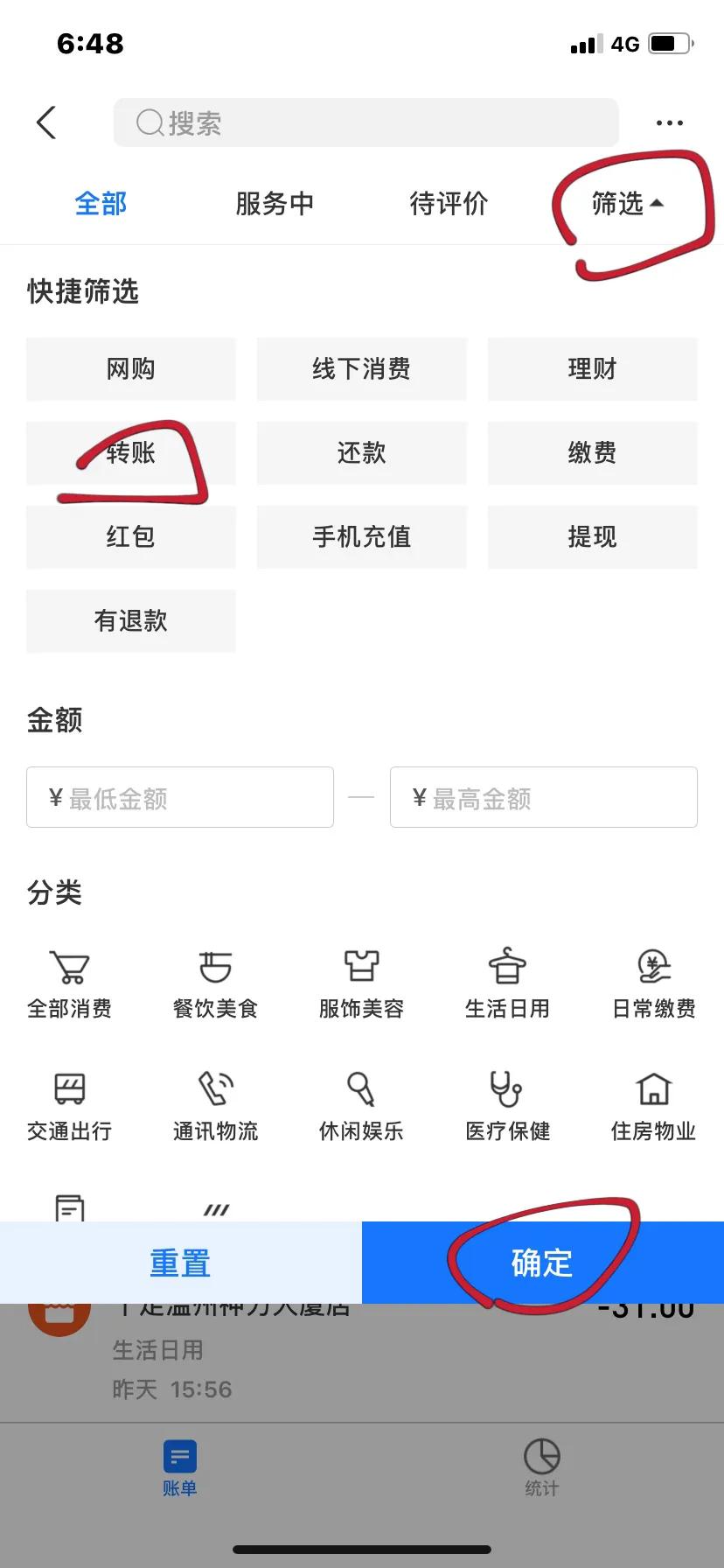Reset filters with the 重置 button
Viewport: 724px width, 1568px height.
(180, 1262)
